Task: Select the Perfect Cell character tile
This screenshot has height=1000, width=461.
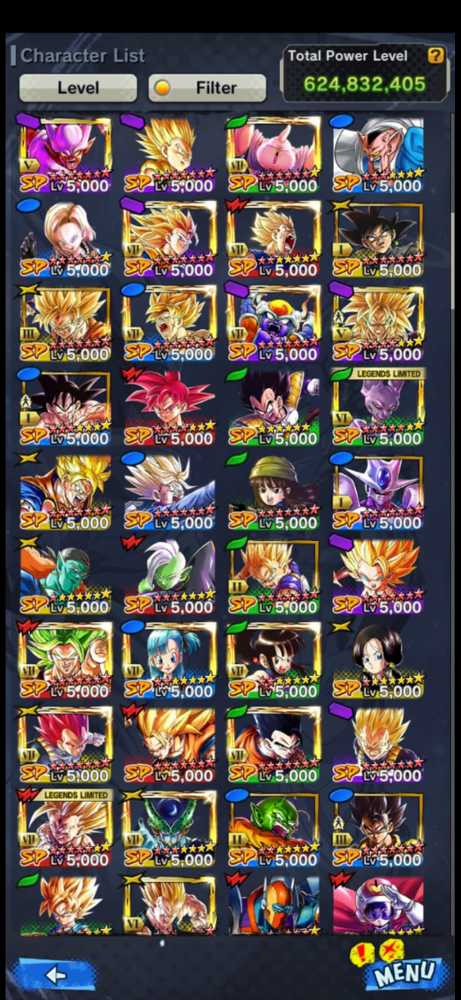Action: pos(169,828)
